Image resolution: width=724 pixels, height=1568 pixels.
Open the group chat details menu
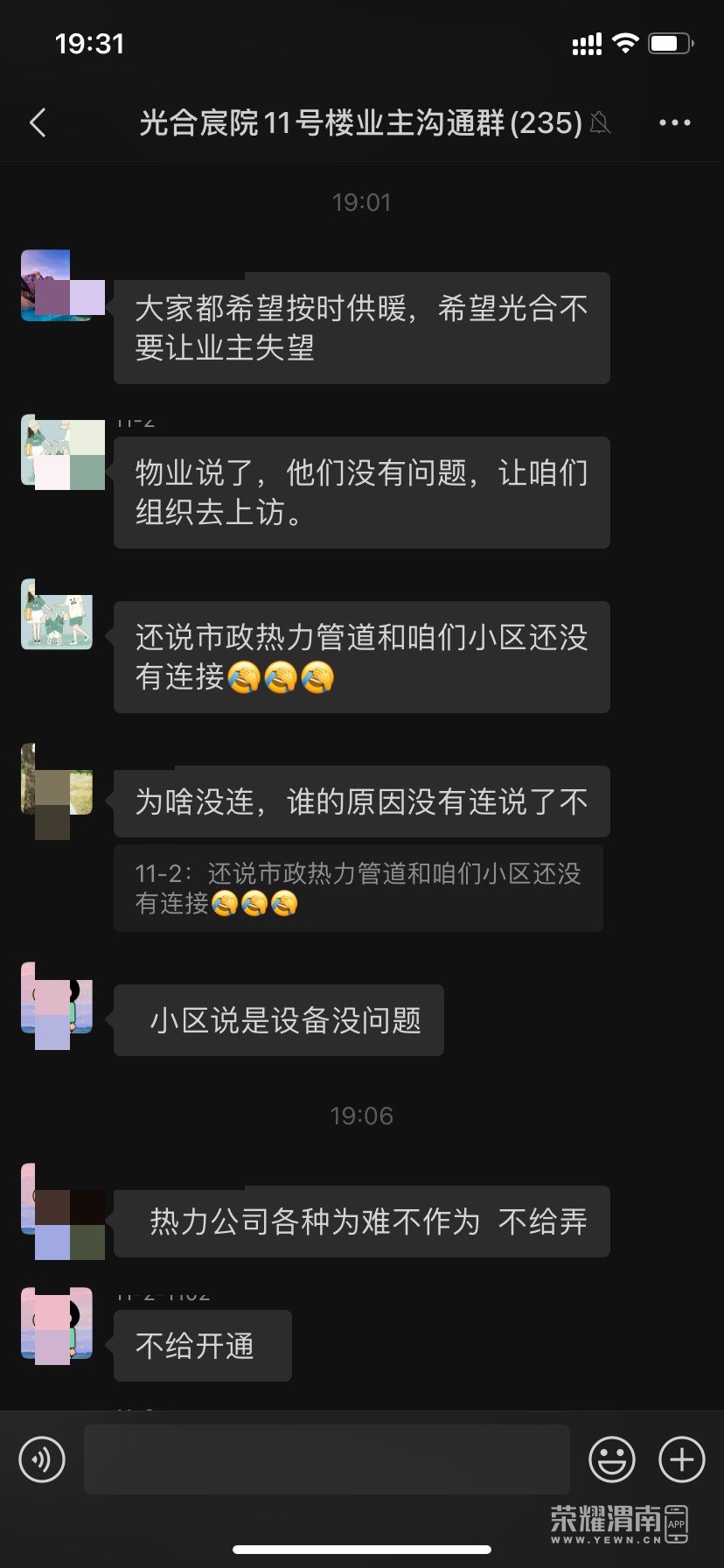pyautogui.click(x=674, y=123)
